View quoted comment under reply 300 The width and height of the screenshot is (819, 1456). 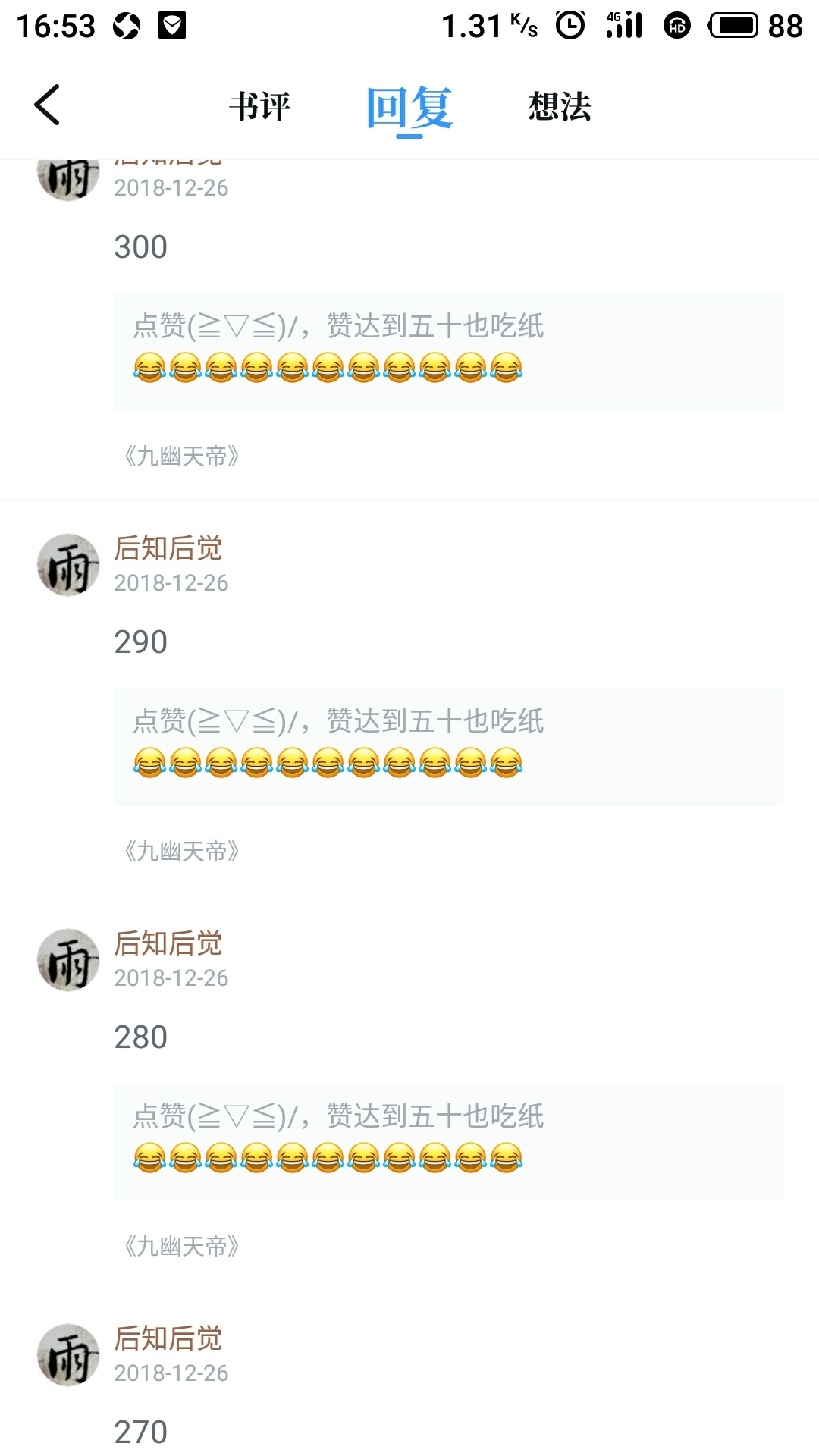tap(447, 351)
